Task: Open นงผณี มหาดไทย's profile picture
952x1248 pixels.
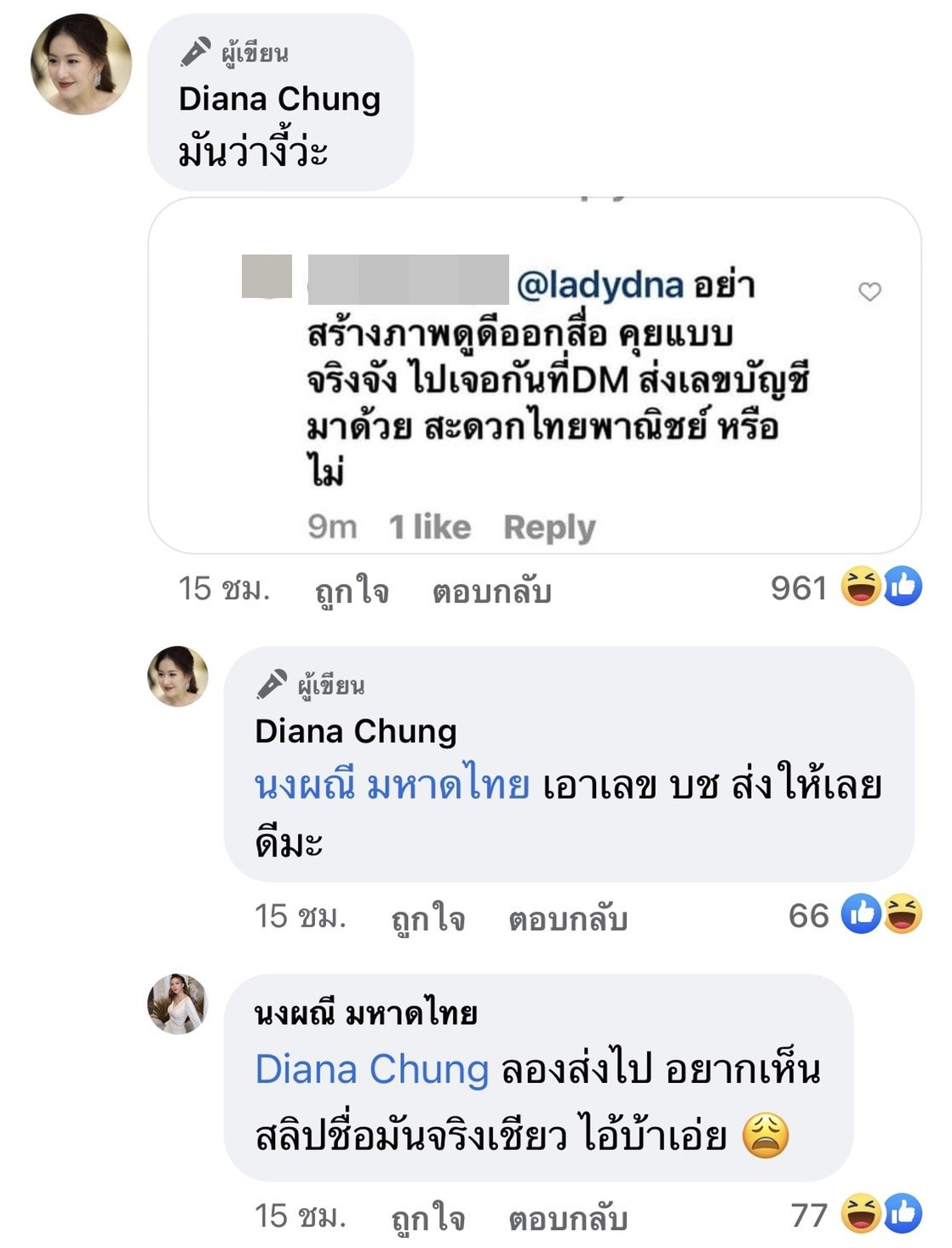Action: (177, 1004)
